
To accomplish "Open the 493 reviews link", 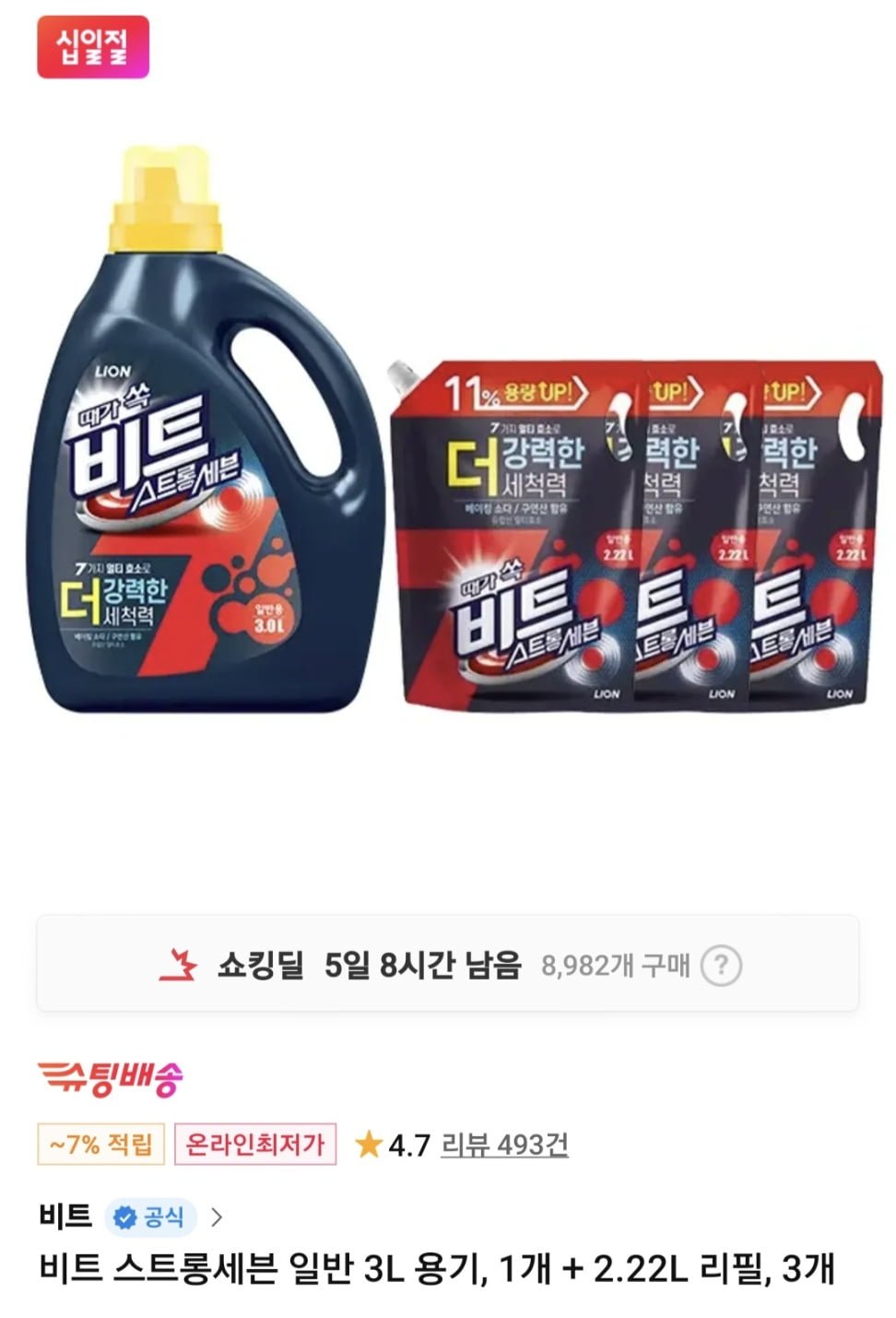I will 504,1145.
